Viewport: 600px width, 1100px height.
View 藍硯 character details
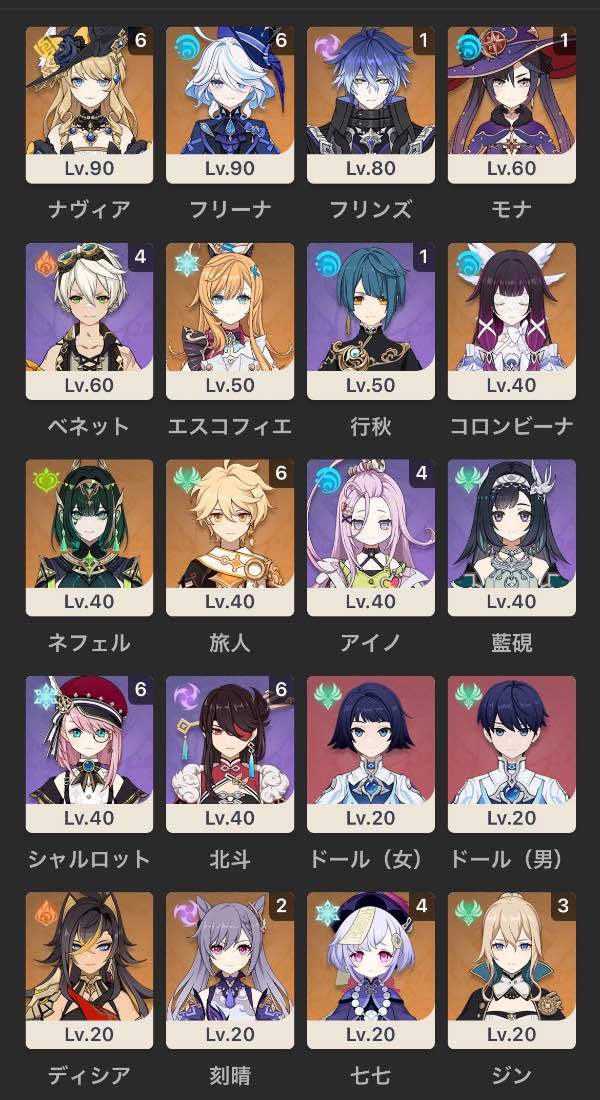[512, 537]
